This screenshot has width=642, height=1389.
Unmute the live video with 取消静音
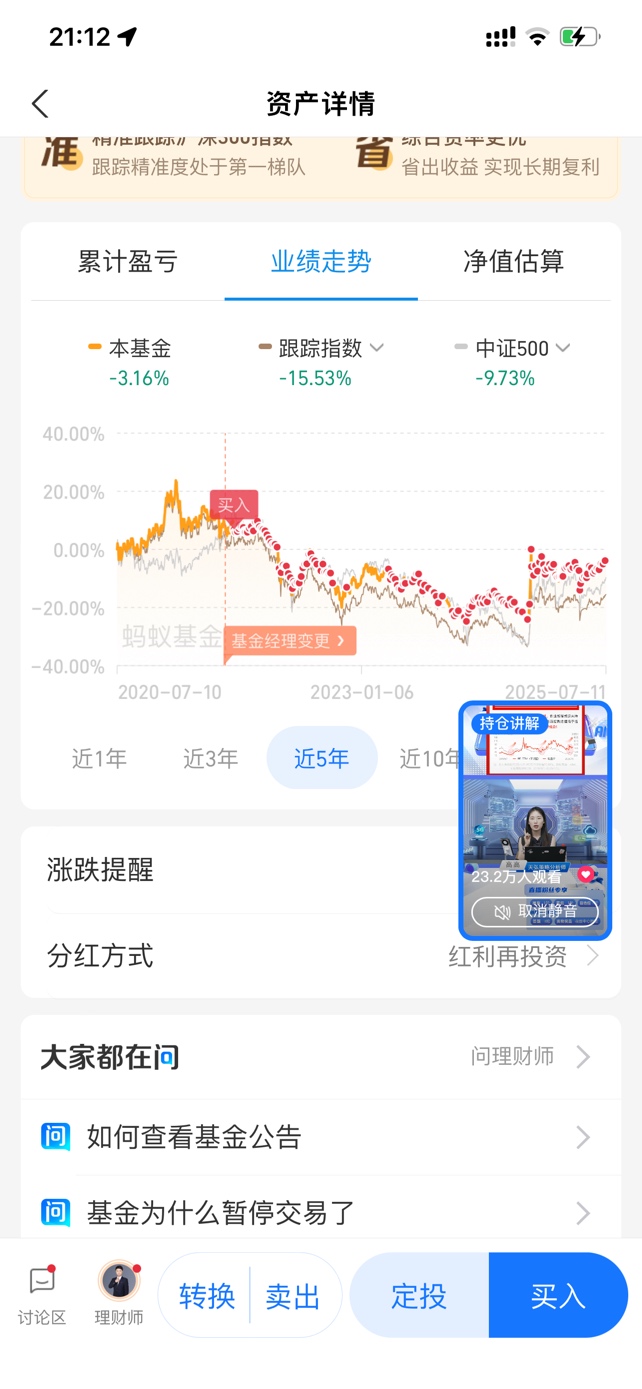click(x=535, y=911)
